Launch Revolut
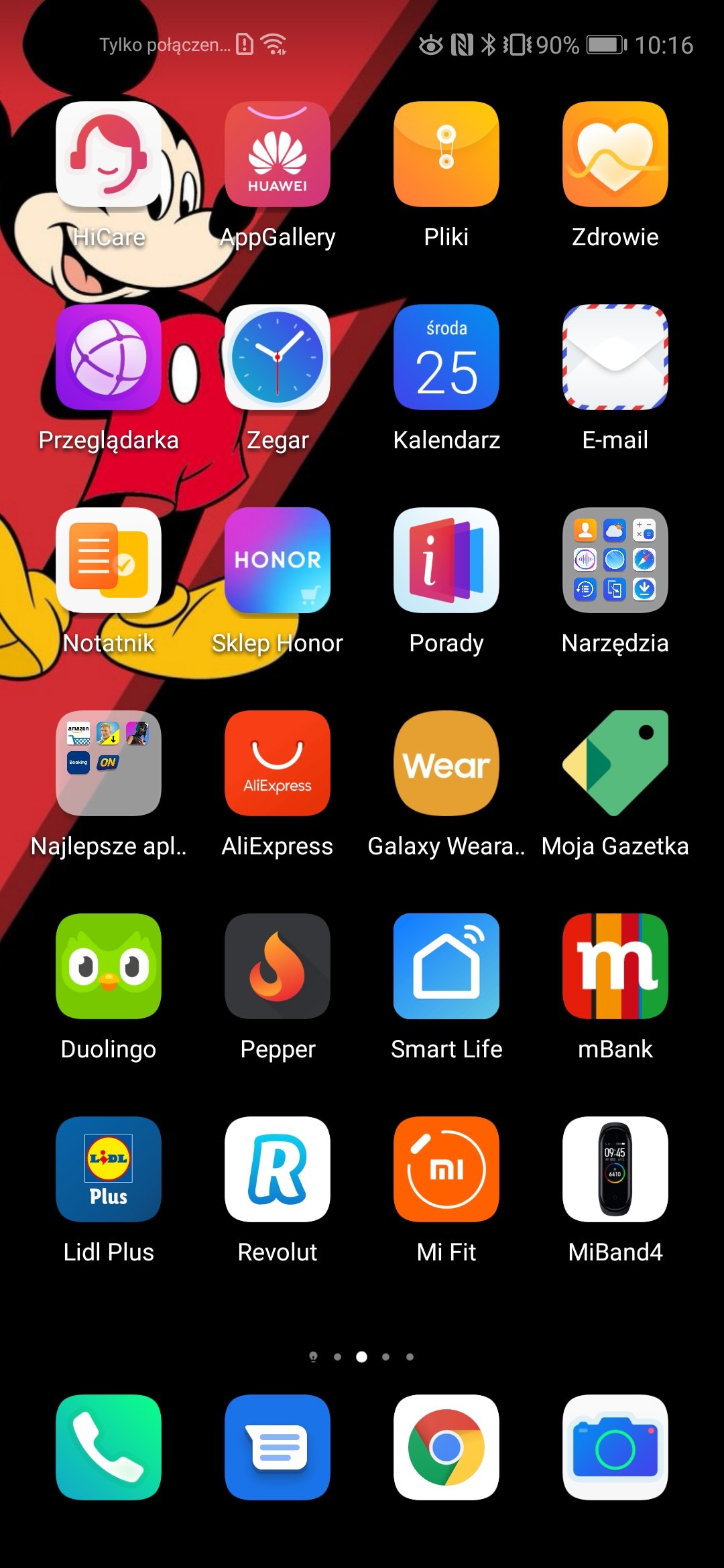Image resolution: width=724 pixels, height=1568 pixels. [278, 1169]
